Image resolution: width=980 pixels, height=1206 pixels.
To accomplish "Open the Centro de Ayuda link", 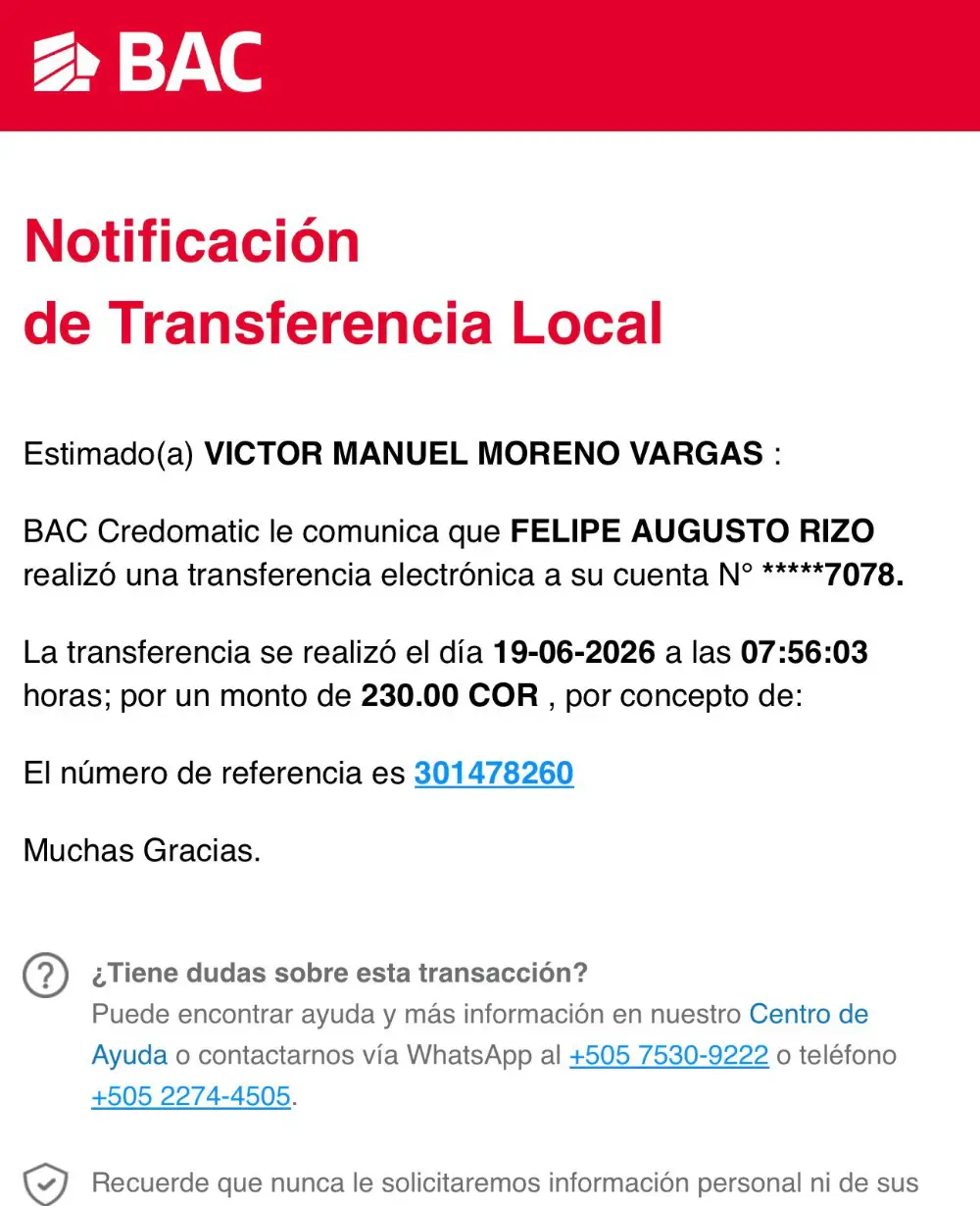I will pos(808,1014).
